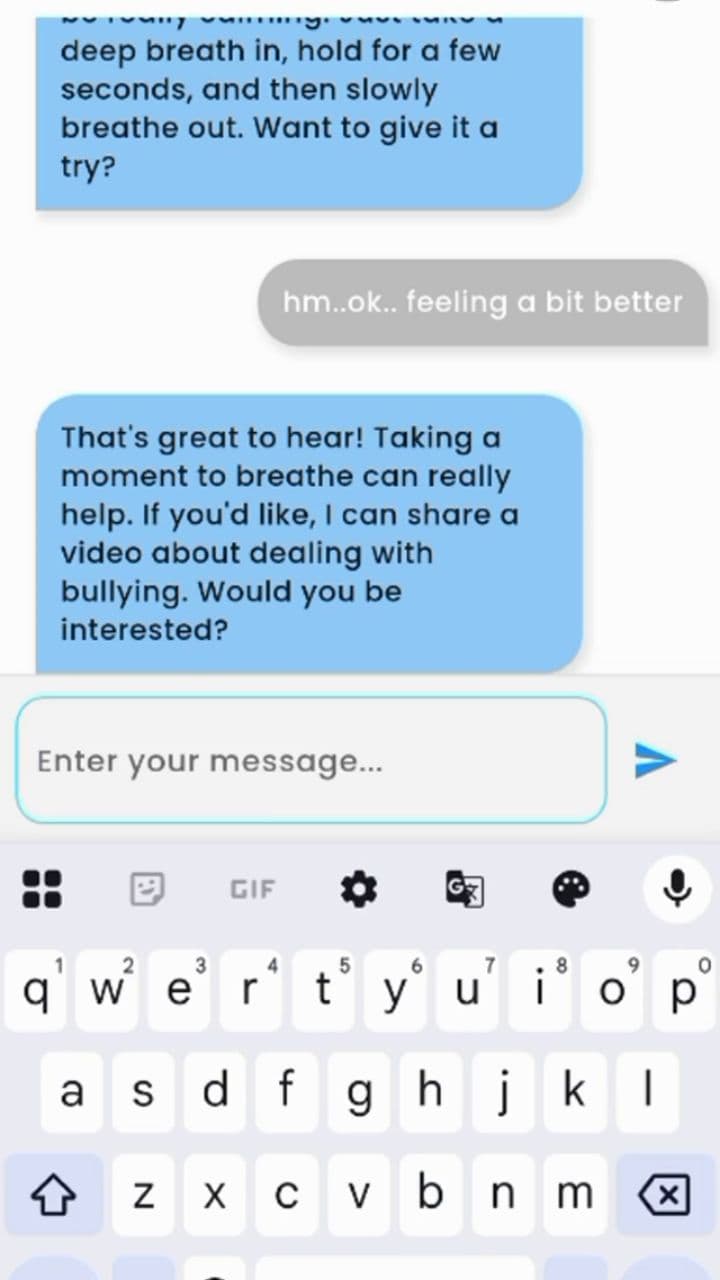Open Gboard keyboard settings gear
720x1280 pixels.
(x=359, y=889)
